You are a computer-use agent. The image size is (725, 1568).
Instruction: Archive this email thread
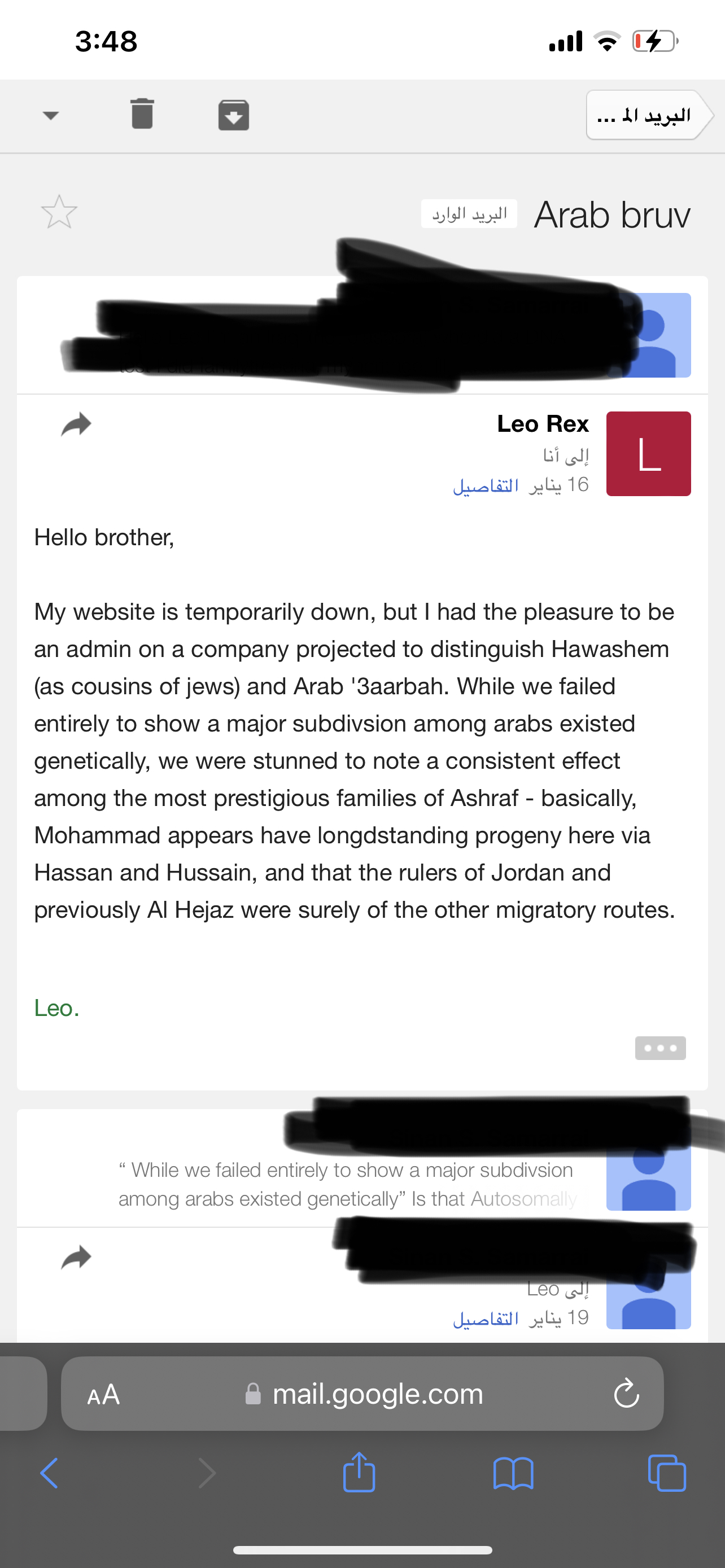pyautogui.click(x=233, y=115)
